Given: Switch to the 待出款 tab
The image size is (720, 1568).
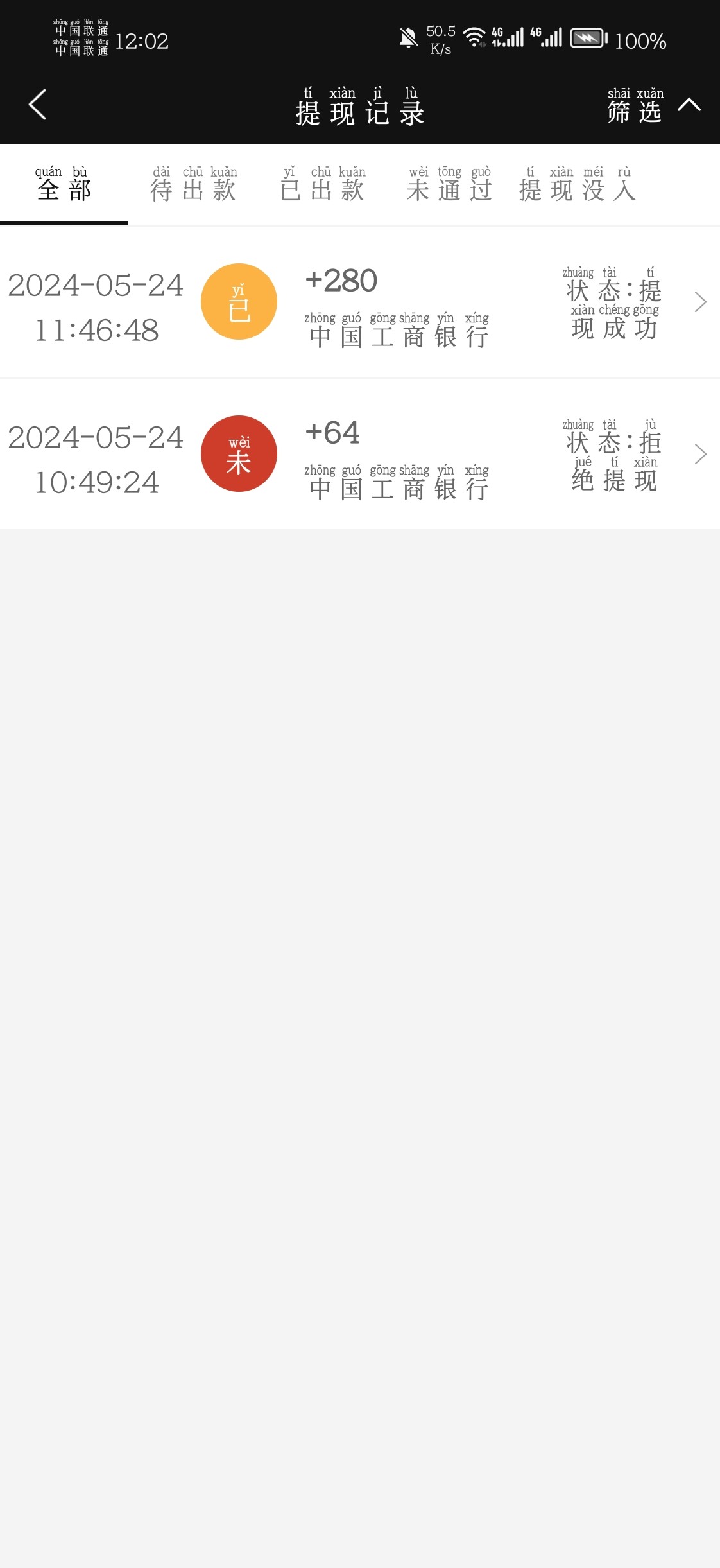Looking at the screenshot, I should point(193,185).
